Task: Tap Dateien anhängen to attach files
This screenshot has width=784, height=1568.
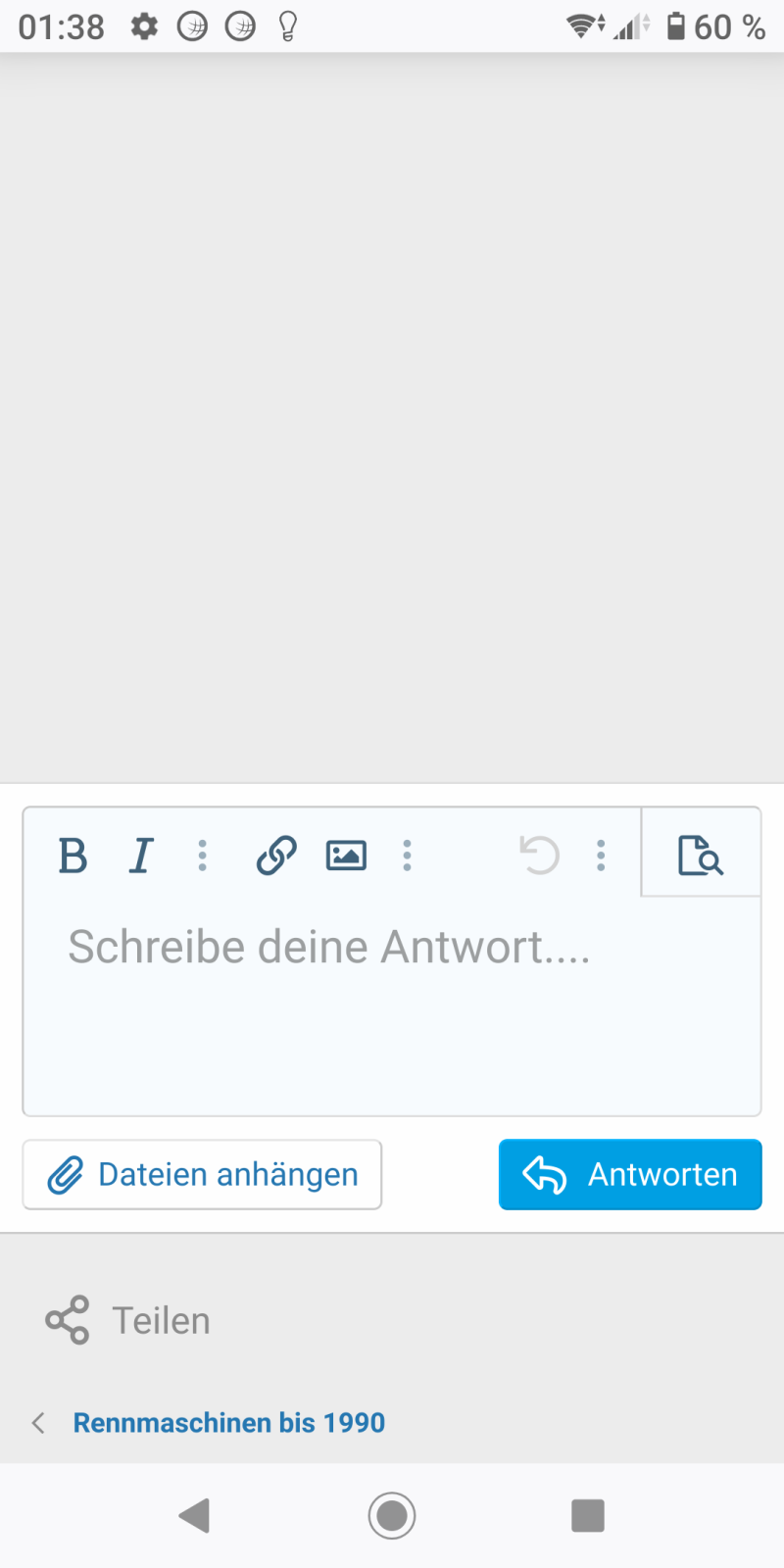Action: pos(203,1174)
